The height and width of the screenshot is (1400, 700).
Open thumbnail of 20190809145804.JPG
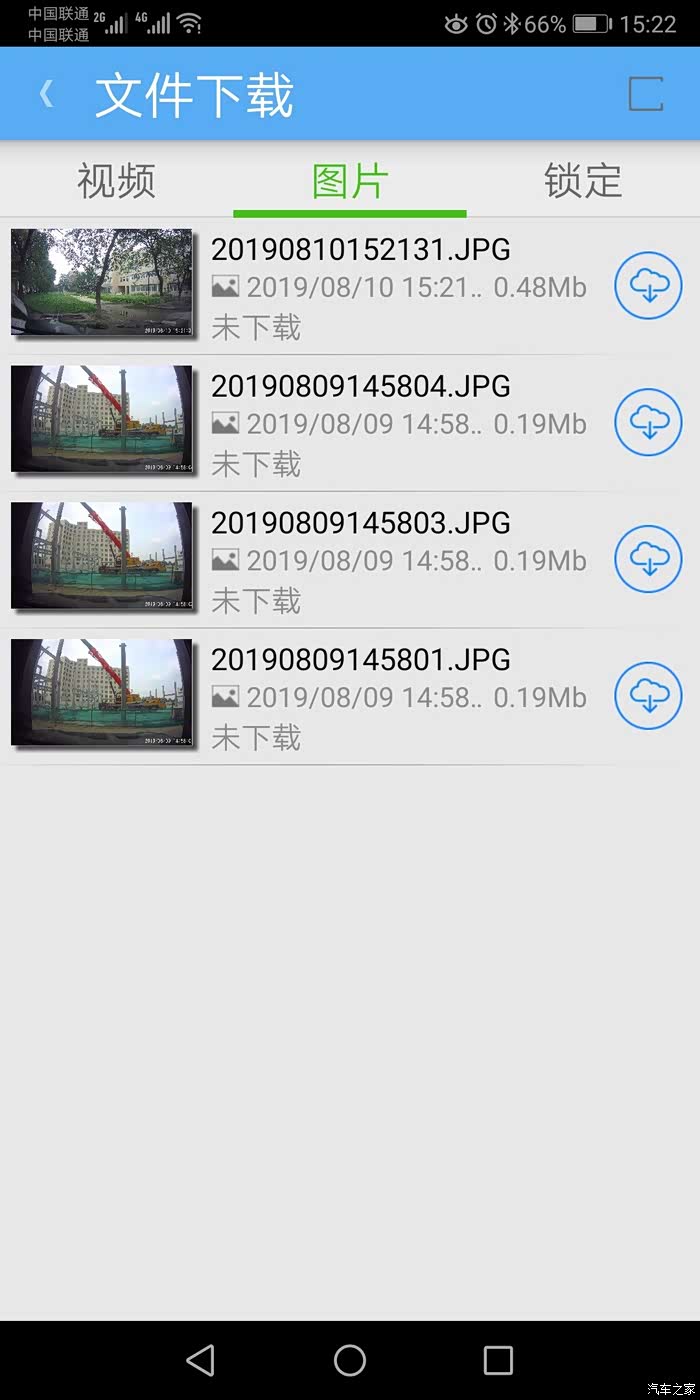click(102, 419)
